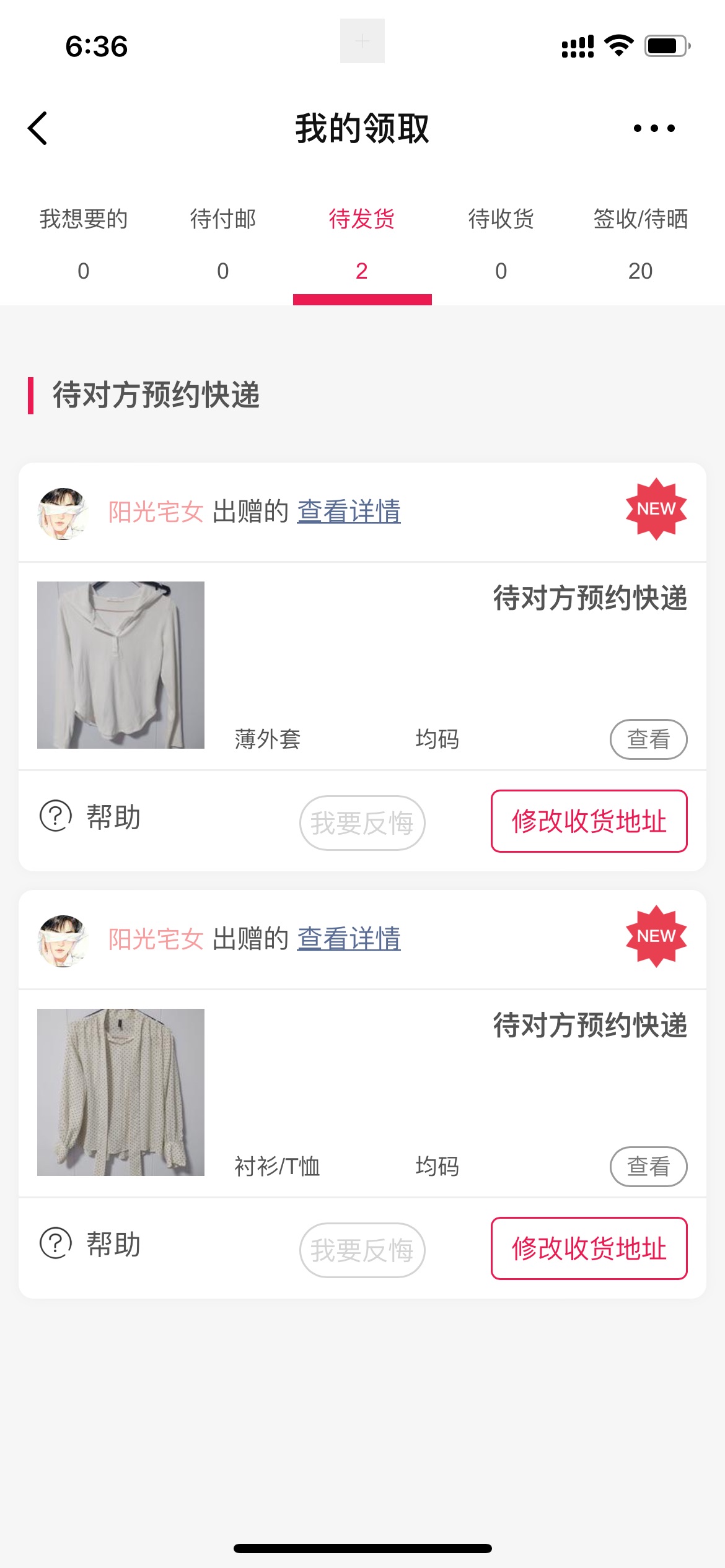725x1568 pixels.
Task: Tap 查看 button for the 薄外套 item
Action: tap(648, 739)
